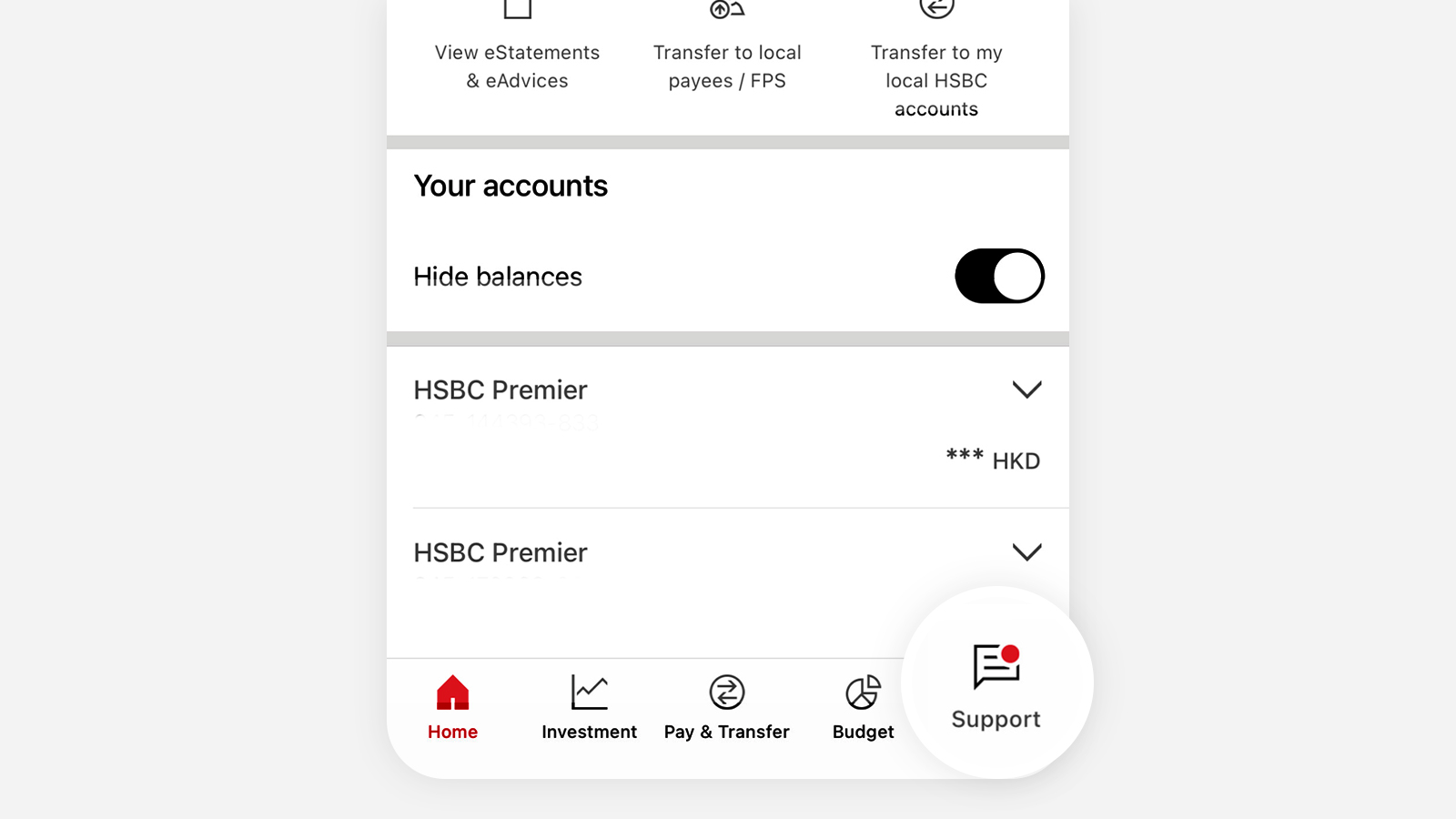1456x819 pixels.
Task: Toggle the Hide balances switch
Action: (x=998, y=276)
